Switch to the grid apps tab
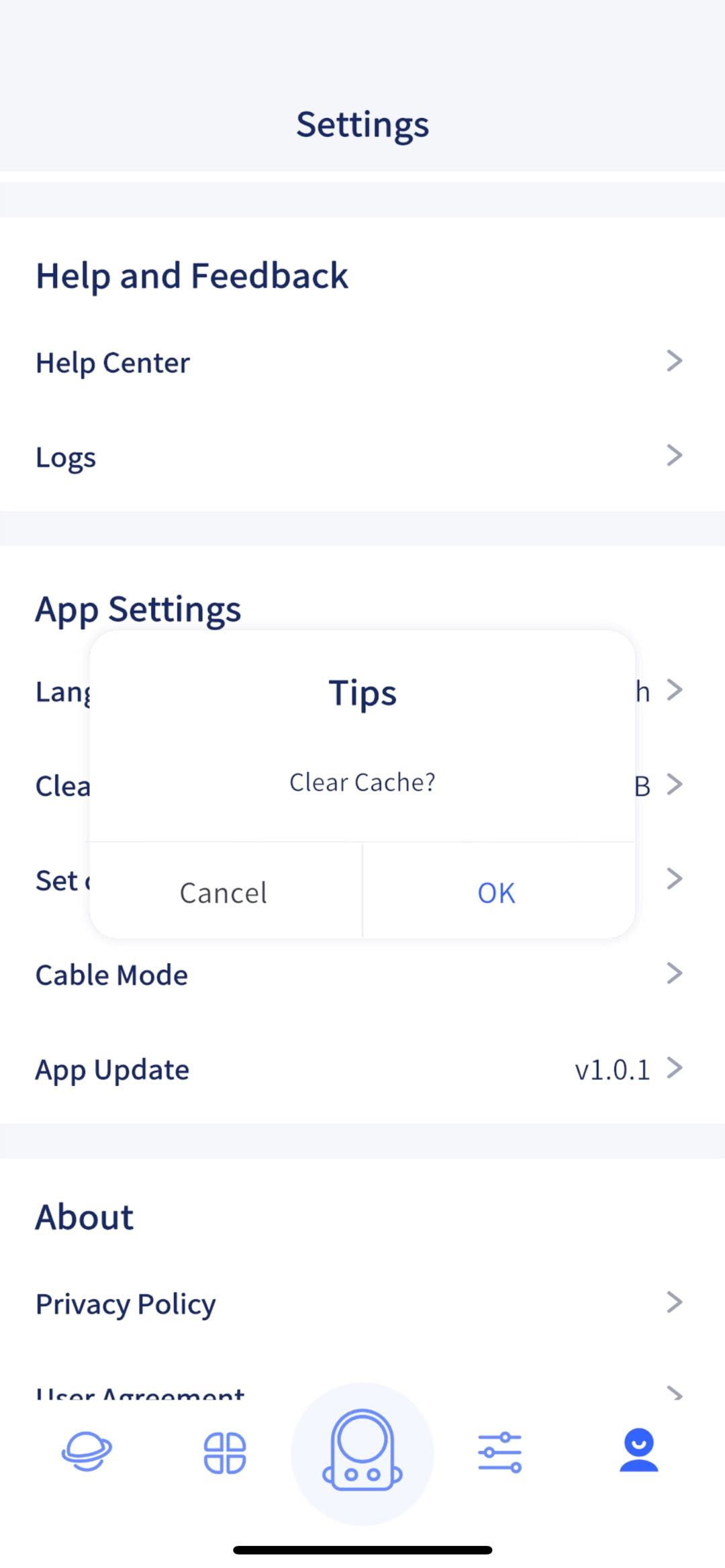 point(225,1453)
